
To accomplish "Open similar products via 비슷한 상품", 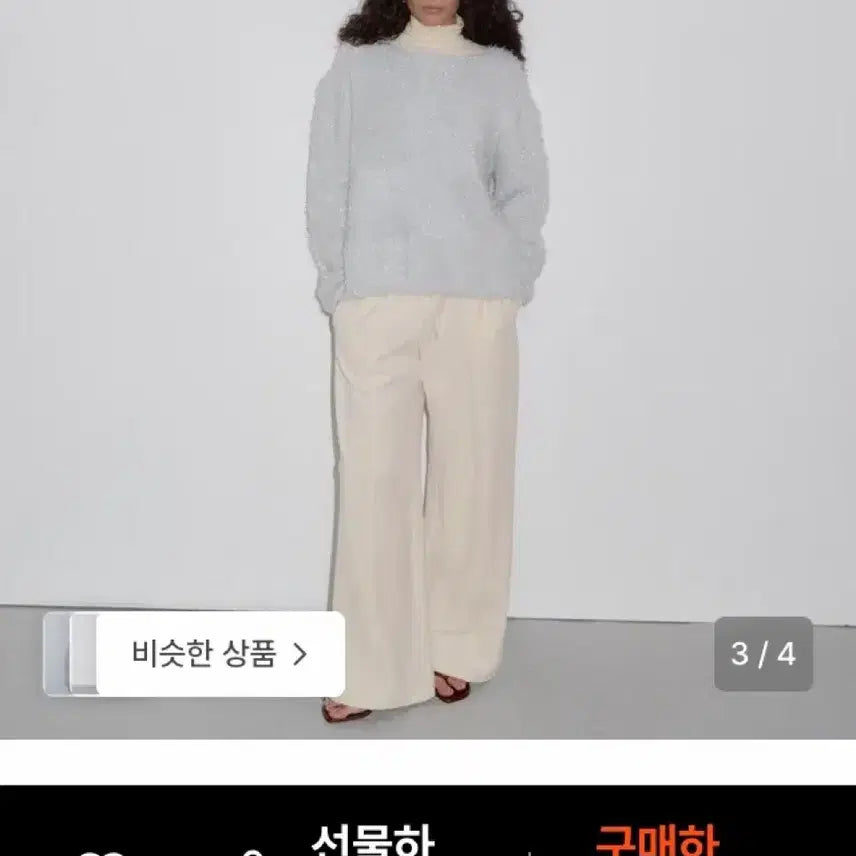I will pos(219,654).
